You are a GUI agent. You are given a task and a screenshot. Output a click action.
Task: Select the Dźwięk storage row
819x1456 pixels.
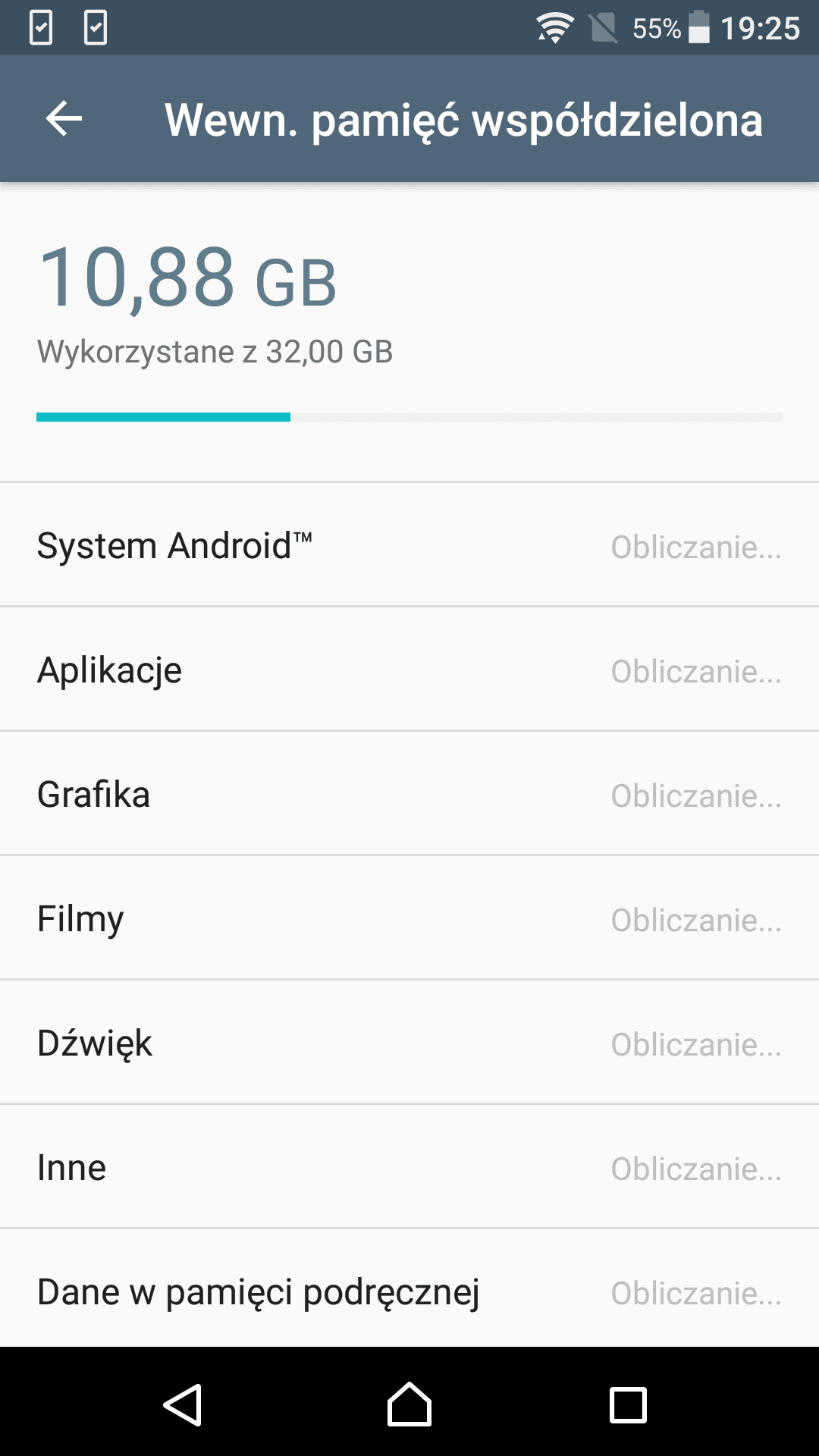tap(409, 1042)
